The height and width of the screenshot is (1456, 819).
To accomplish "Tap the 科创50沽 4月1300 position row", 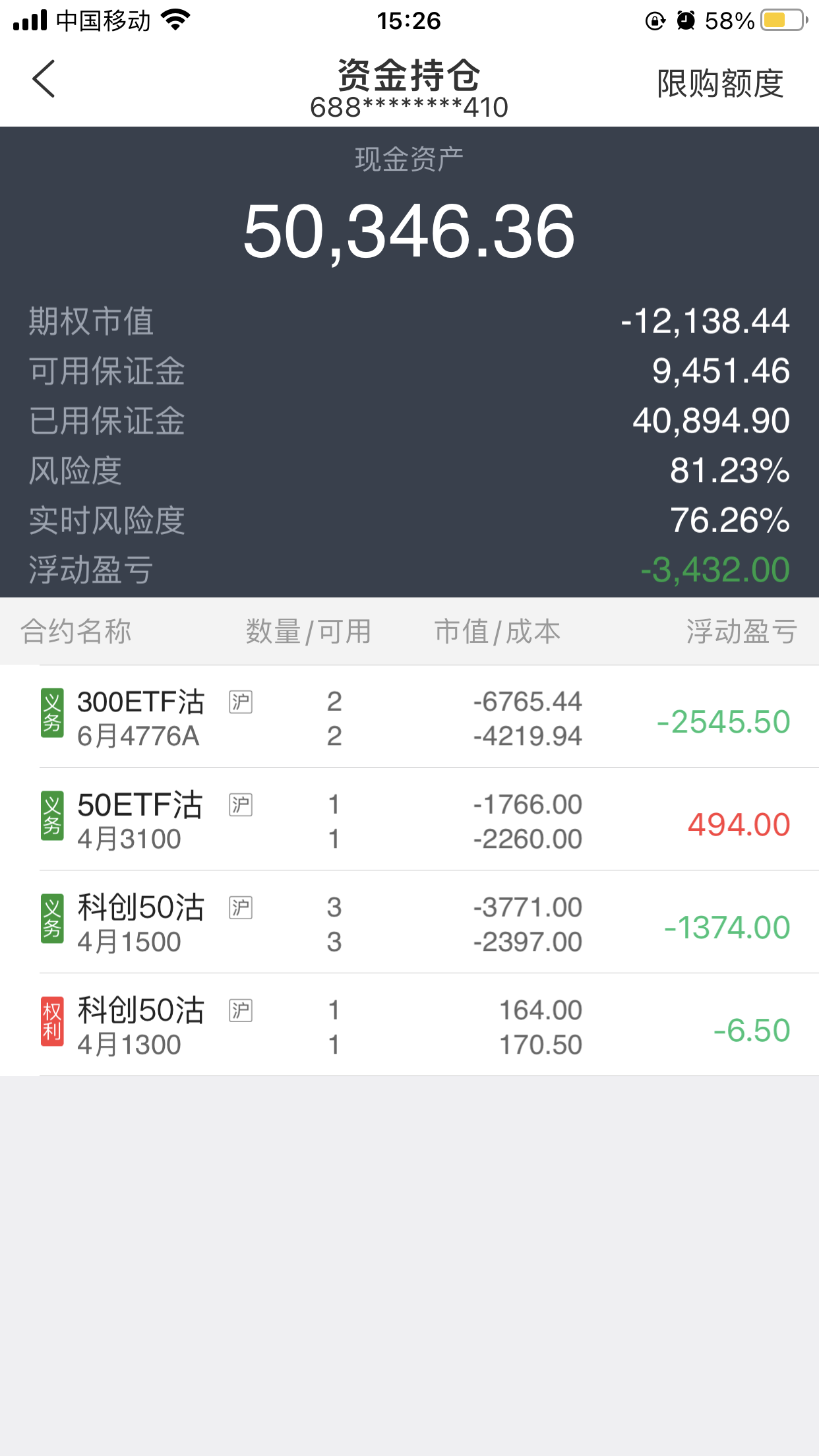I will [409, 1027].
